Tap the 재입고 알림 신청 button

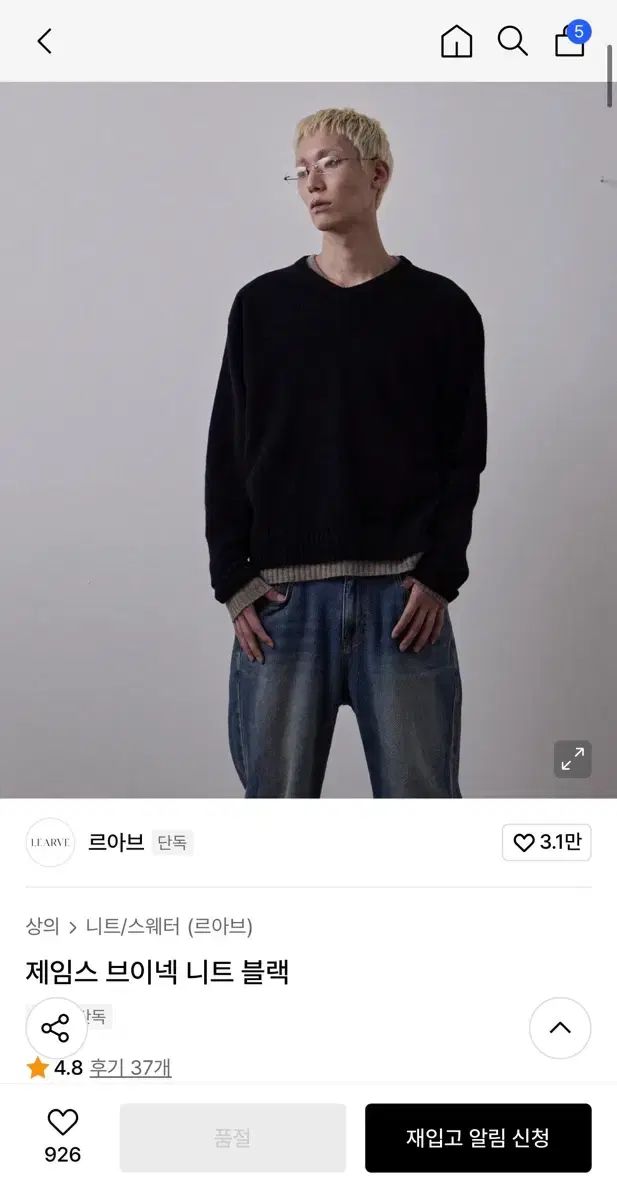[x=478, y=1138]
